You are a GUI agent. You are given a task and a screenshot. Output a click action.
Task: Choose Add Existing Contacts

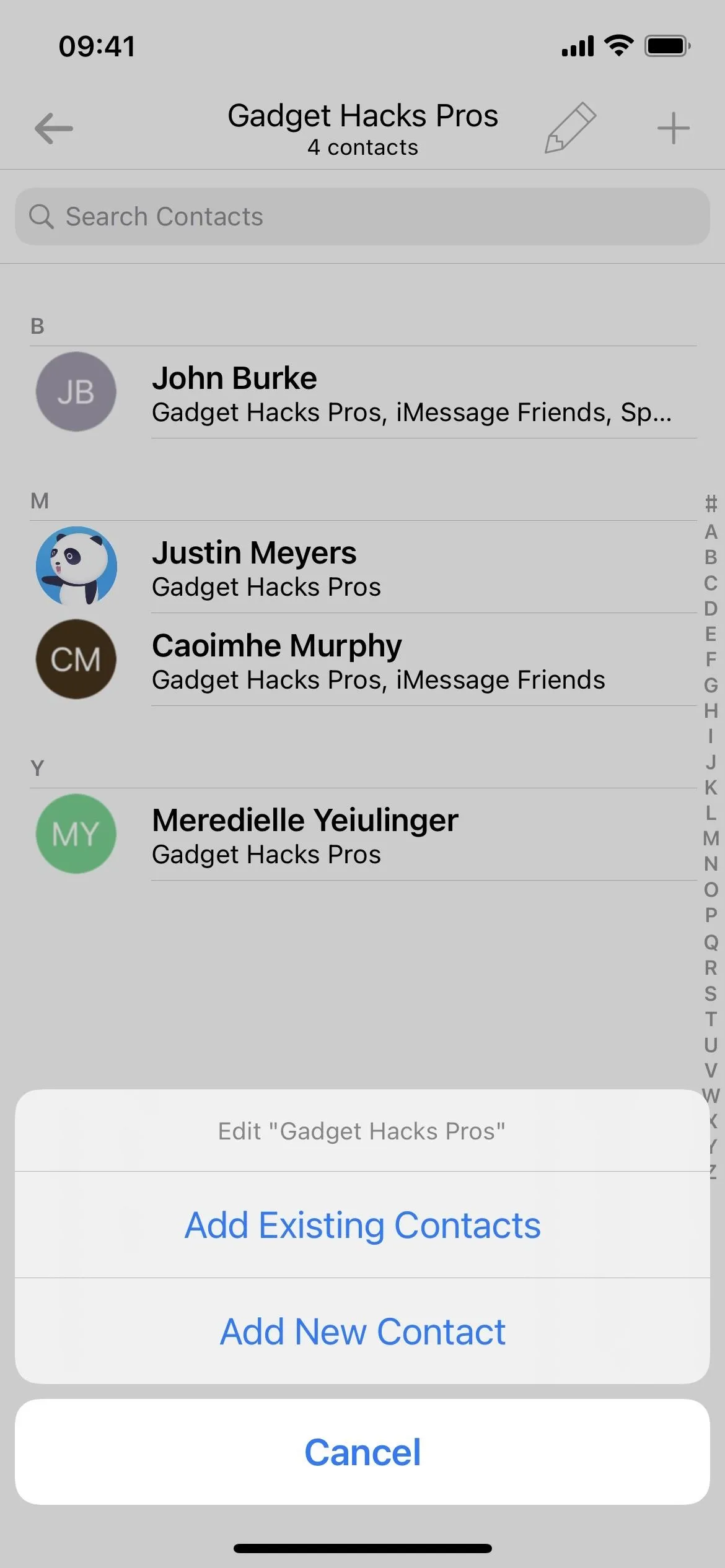[362, 1225]
